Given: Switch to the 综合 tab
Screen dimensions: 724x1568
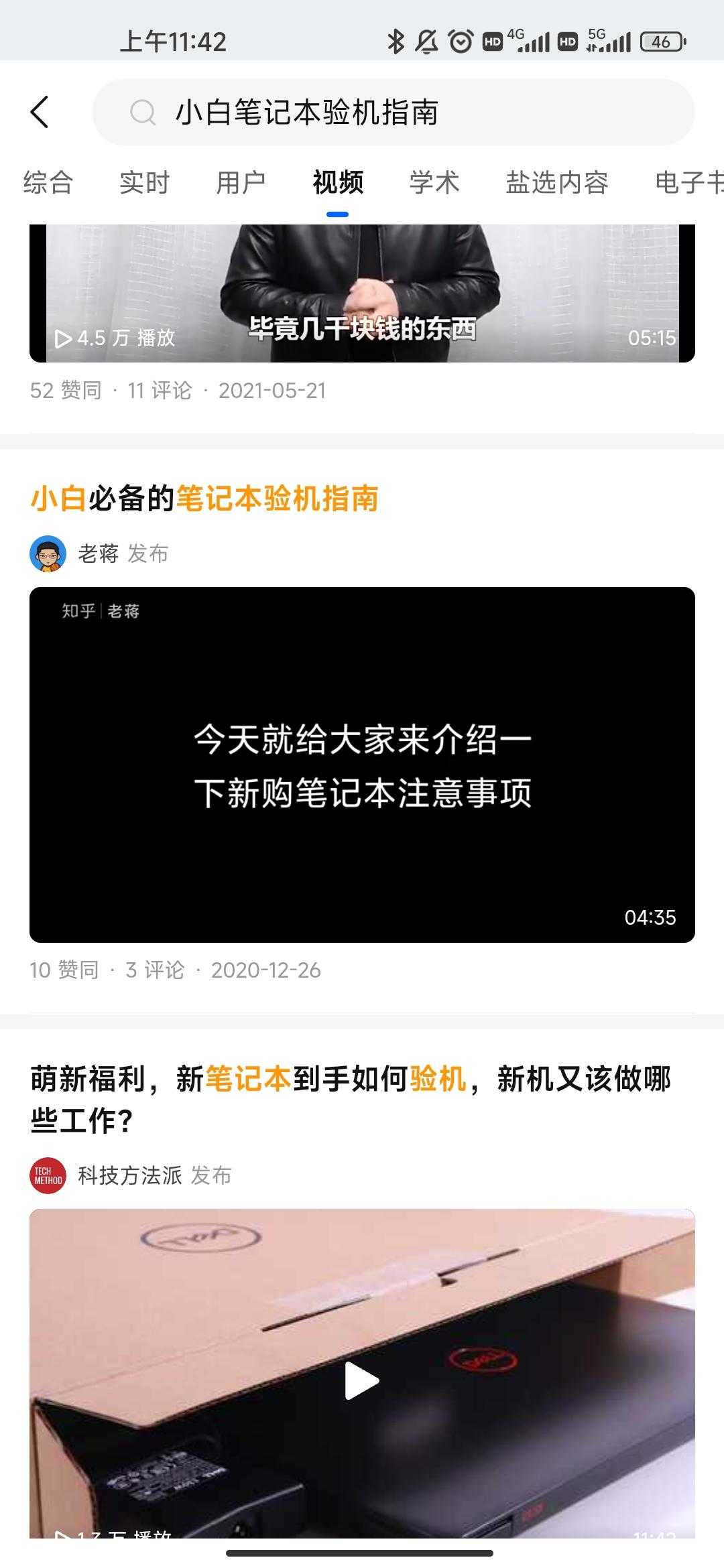Looking at the screenshot, I should (48, 182).
